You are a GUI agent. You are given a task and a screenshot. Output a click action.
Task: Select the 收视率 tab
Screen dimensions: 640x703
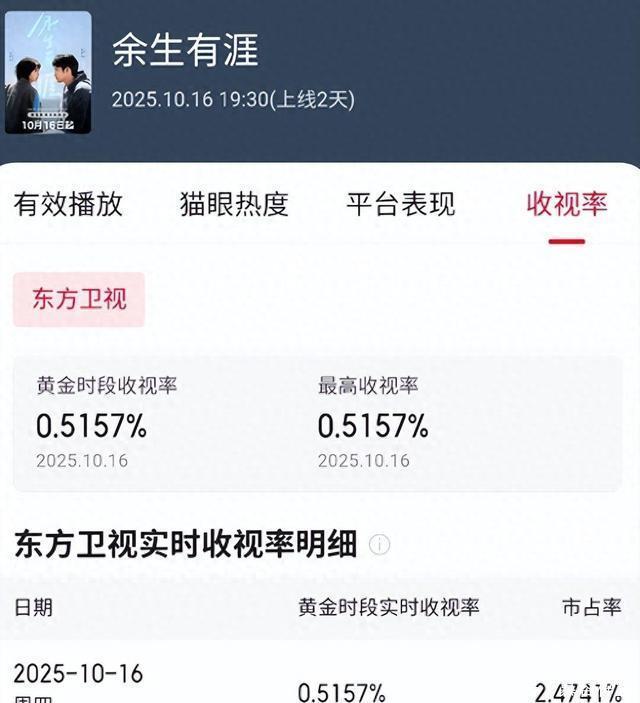pos(567,205)
